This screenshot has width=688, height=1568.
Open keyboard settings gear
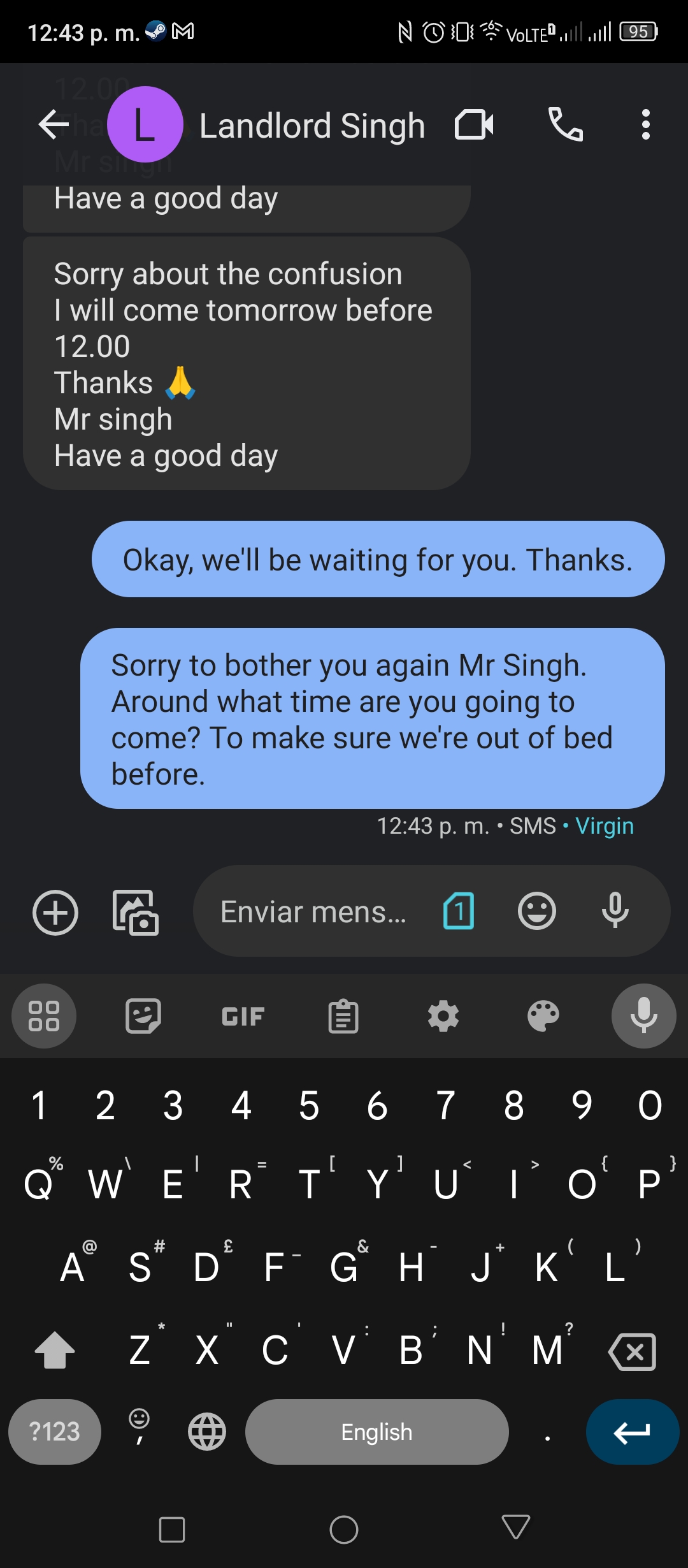[443, 1016]
